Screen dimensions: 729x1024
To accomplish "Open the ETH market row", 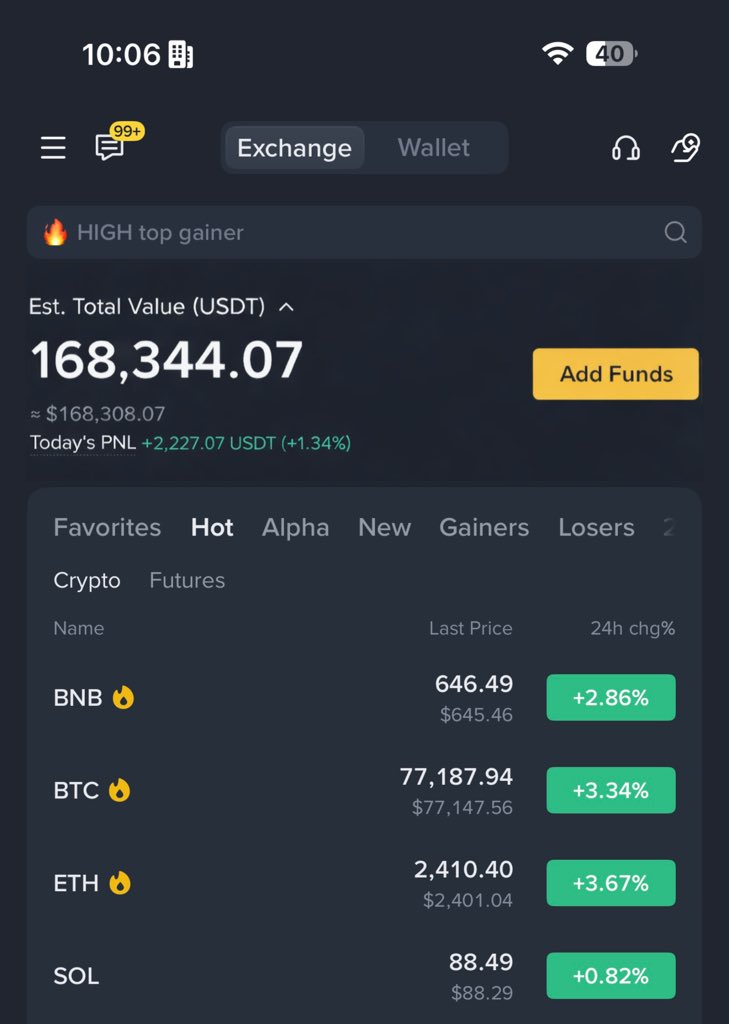I will coord(300,883).
